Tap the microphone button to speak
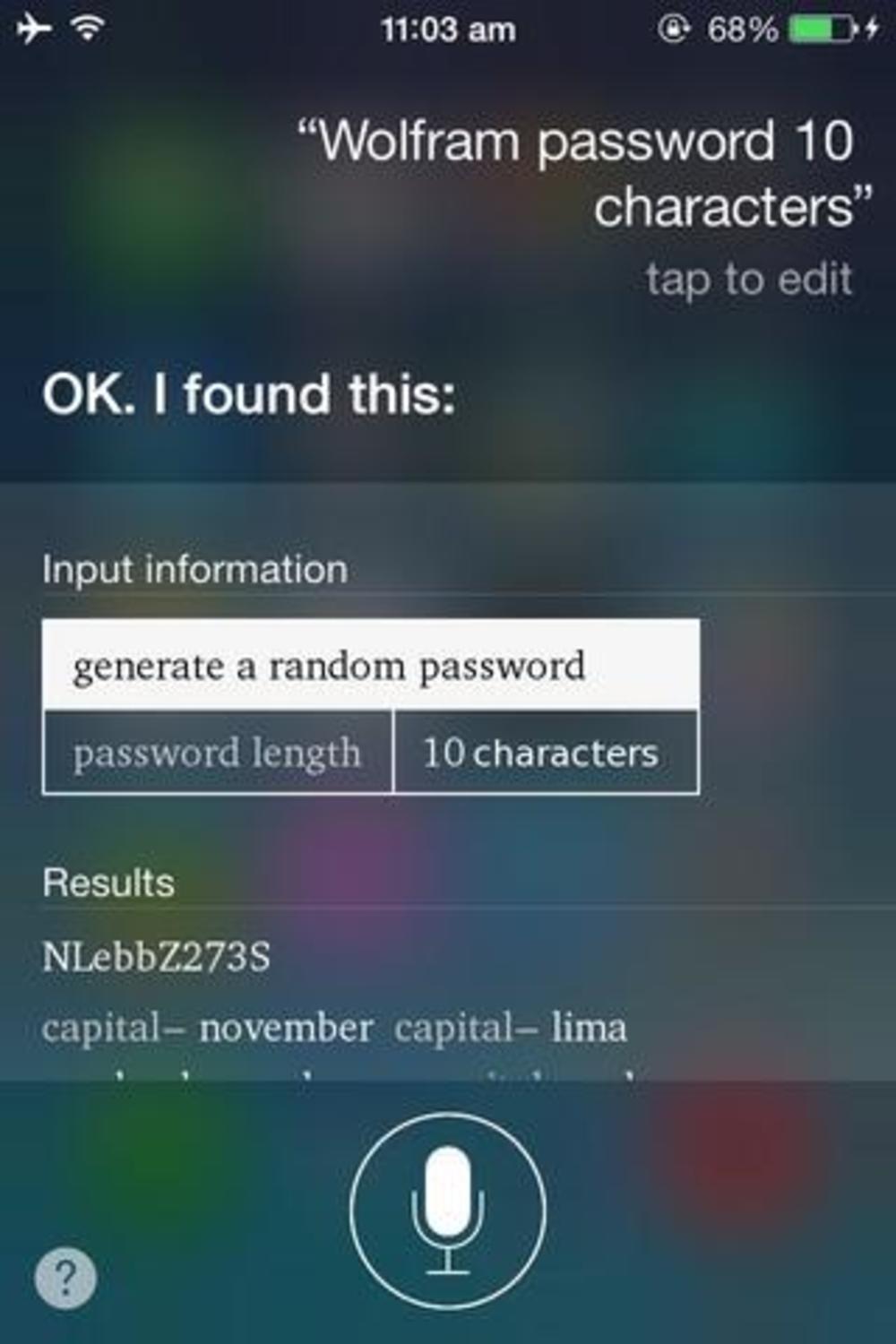 (x=447, y=1211)
